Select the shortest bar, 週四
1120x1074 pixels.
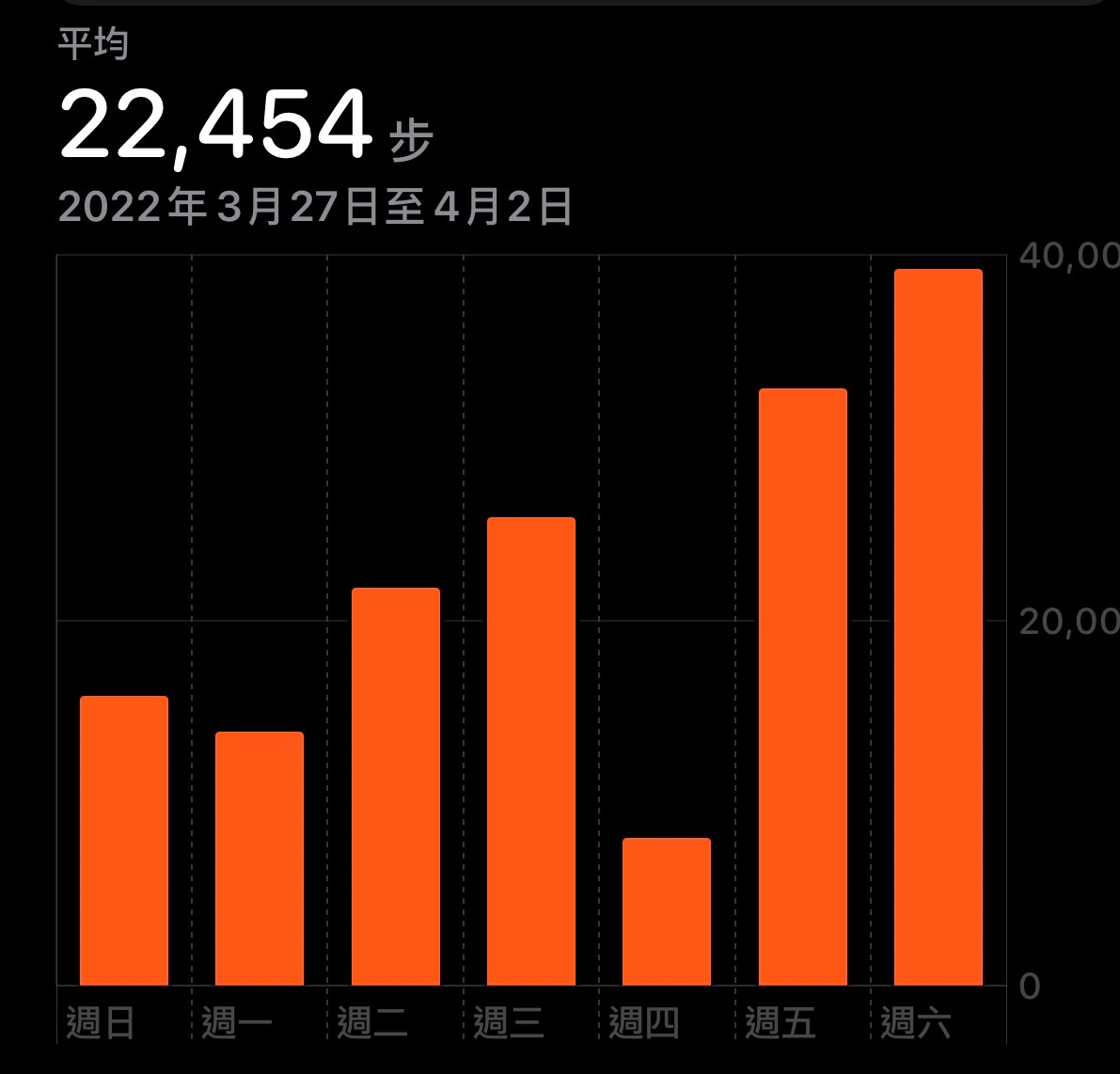tap(667, 912)
